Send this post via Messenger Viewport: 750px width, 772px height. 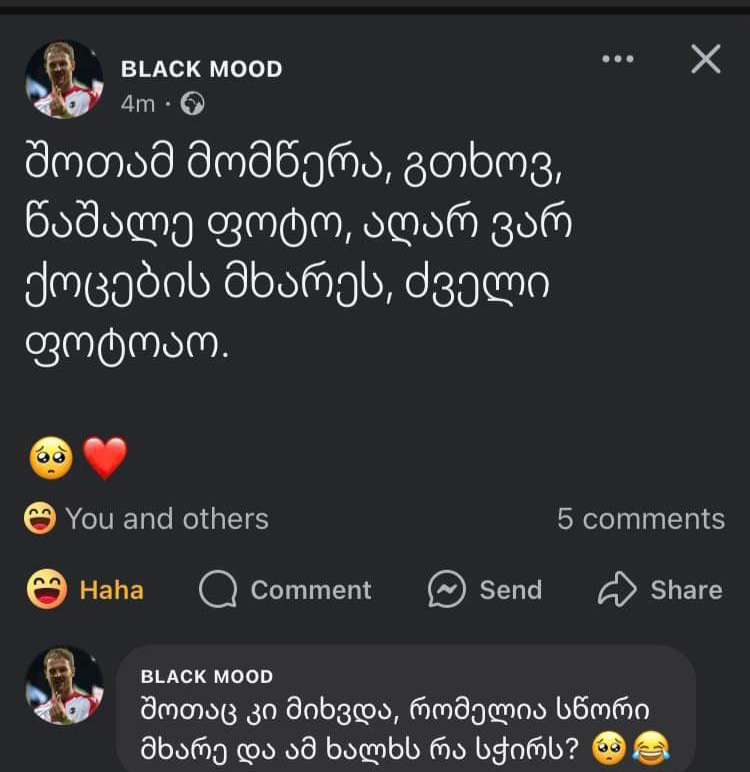click(x=485, y=590)
